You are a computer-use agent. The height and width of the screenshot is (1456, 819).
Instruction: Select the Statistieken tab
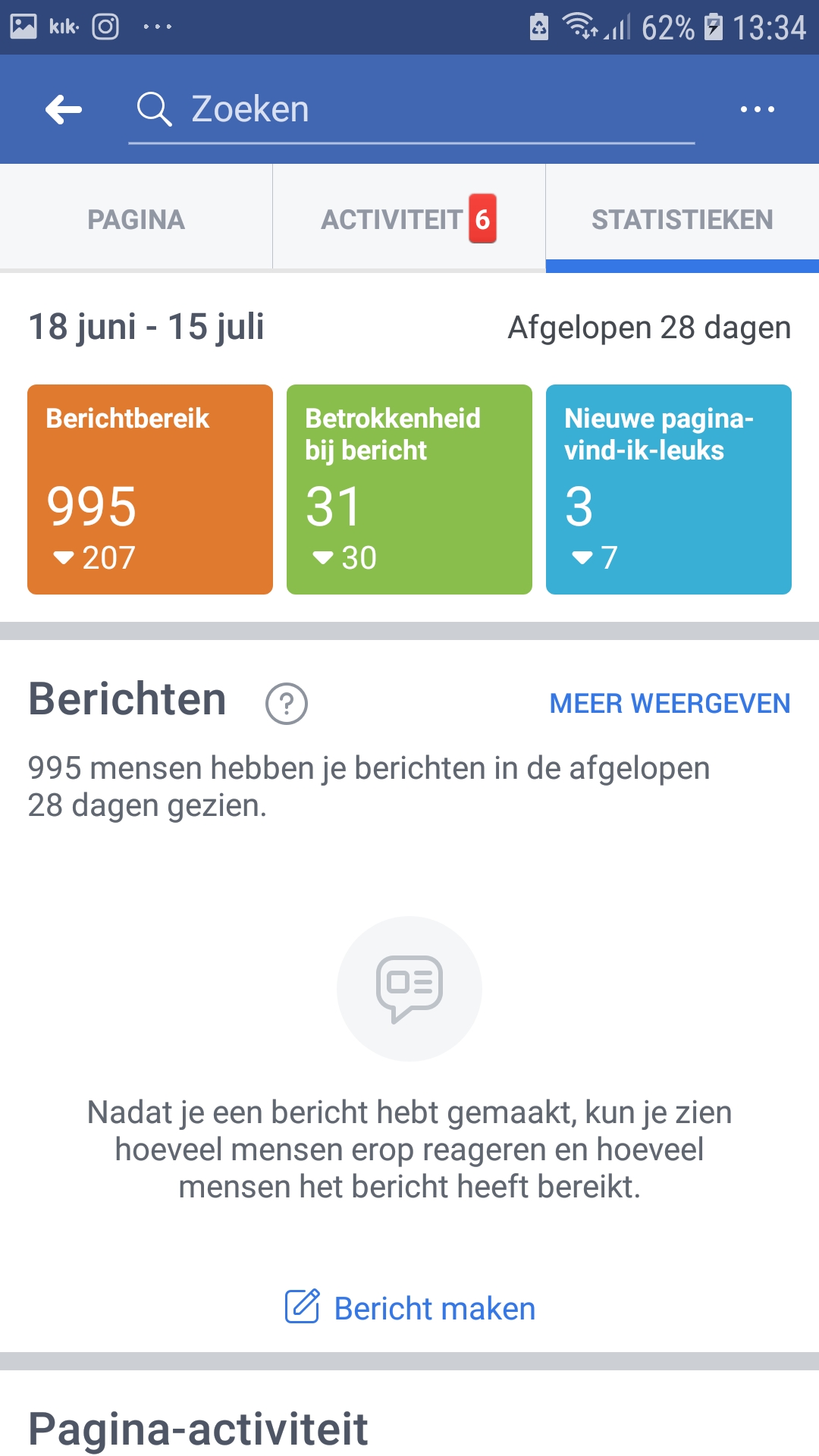click(682, 219)
